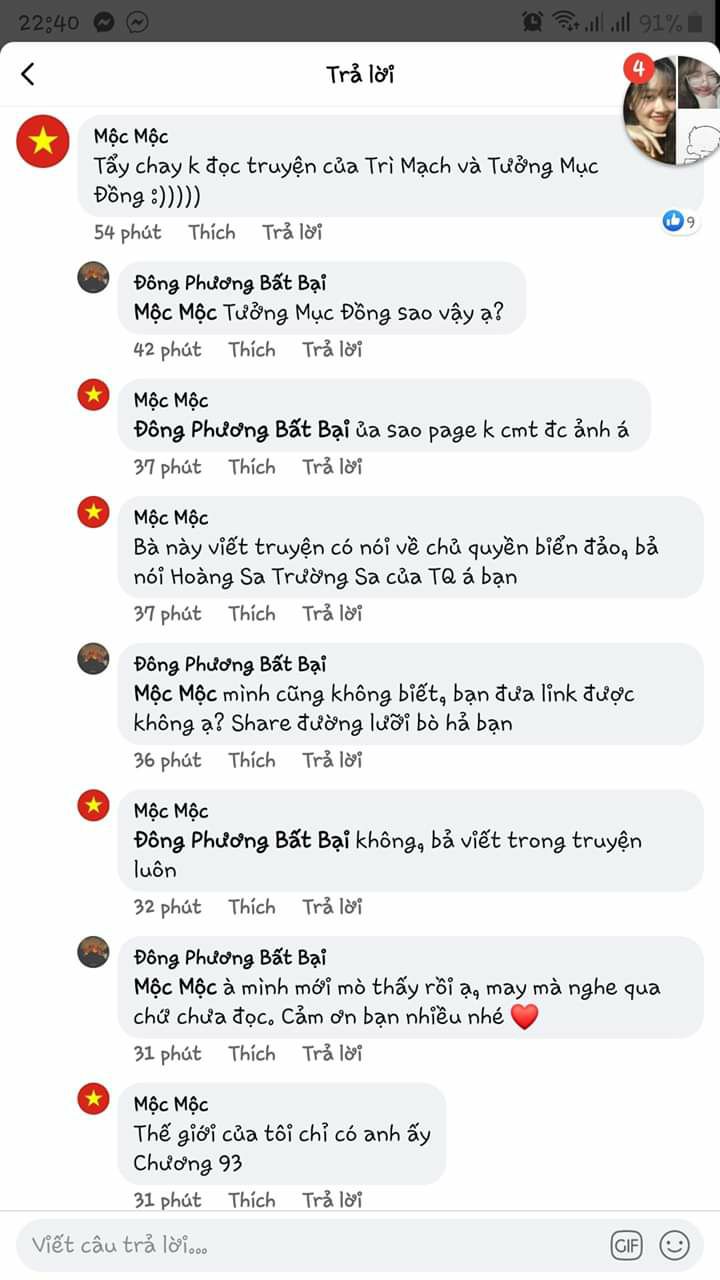The height and width of the screenshot is (1280, 720).
Task: Open profile name Đông Phương Bất Bại at 42 phút
Action: (x=230, y=283)
